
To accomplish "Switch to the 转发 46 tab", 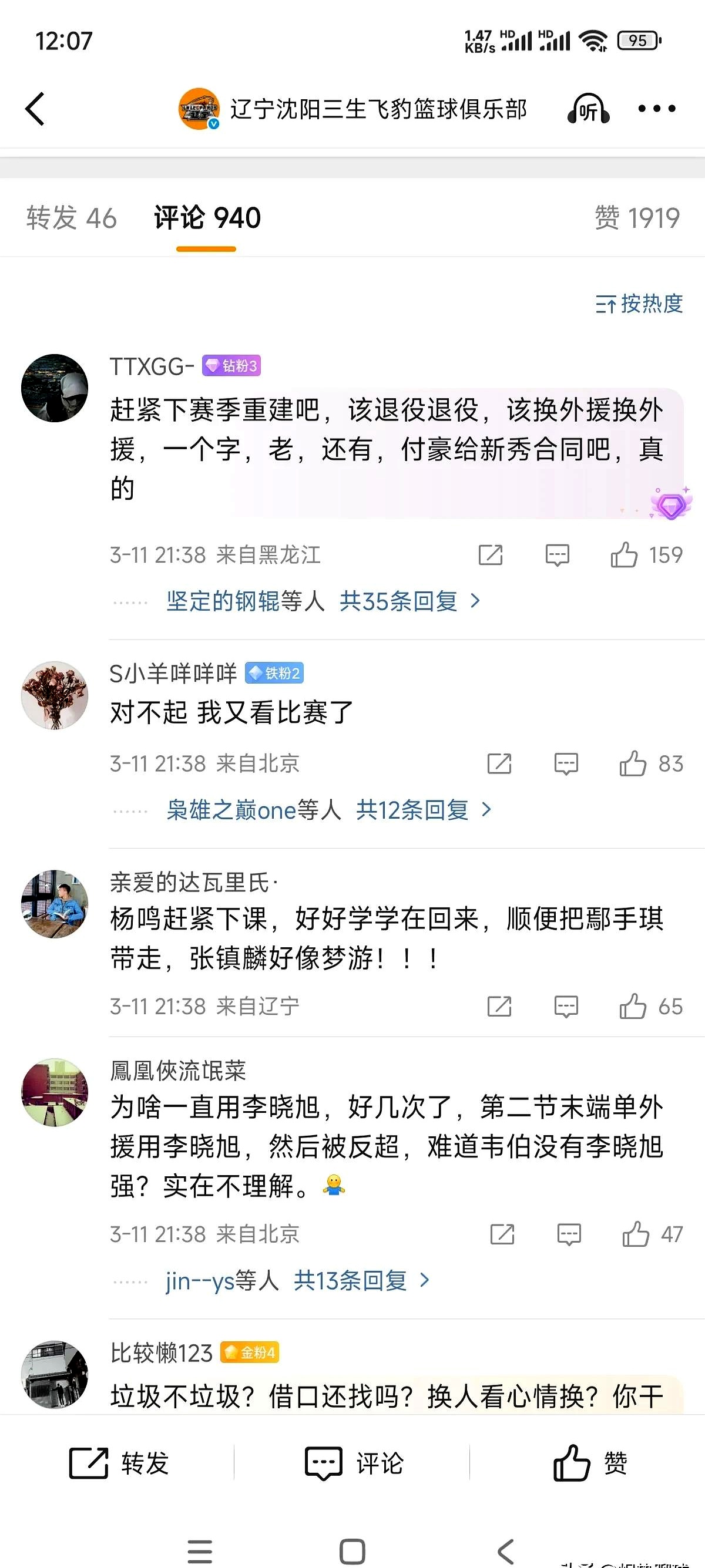I will point(71,218).
